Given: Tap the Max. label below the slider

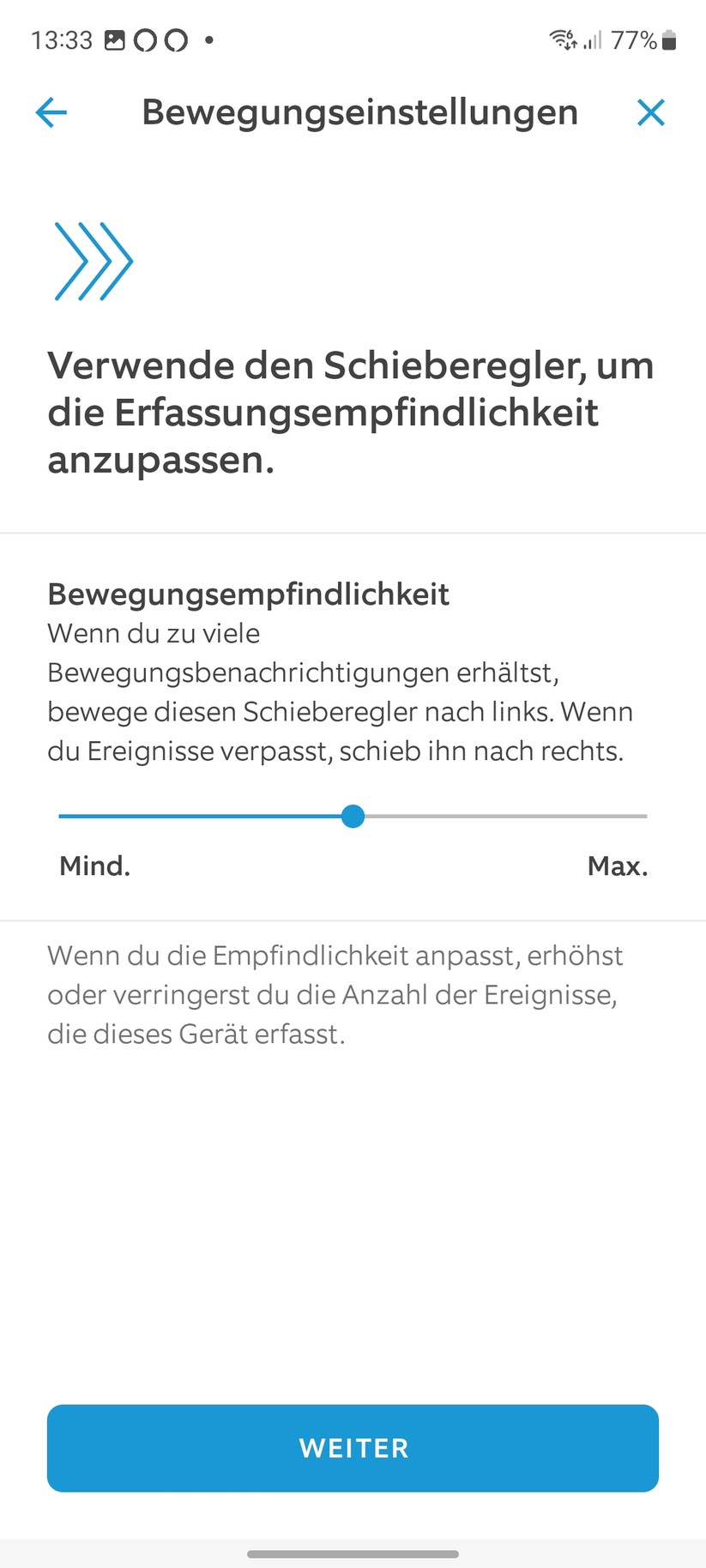Looking at the screenshot, I should pyautogui.click(x=618, y=866).
